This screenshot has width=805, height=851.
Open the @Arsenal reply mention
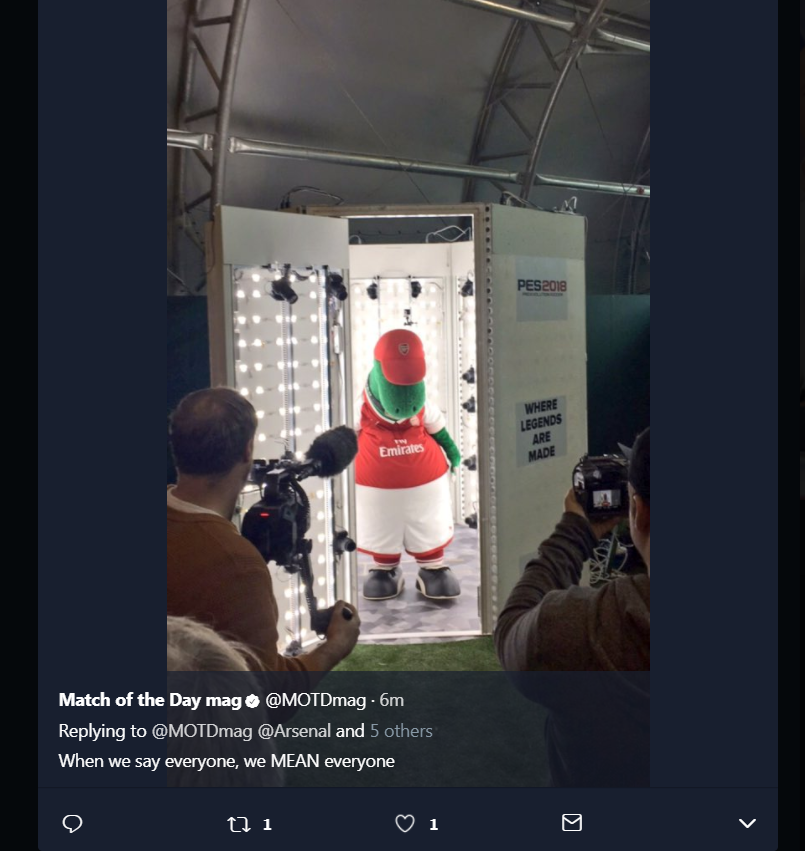coord(294,731)
